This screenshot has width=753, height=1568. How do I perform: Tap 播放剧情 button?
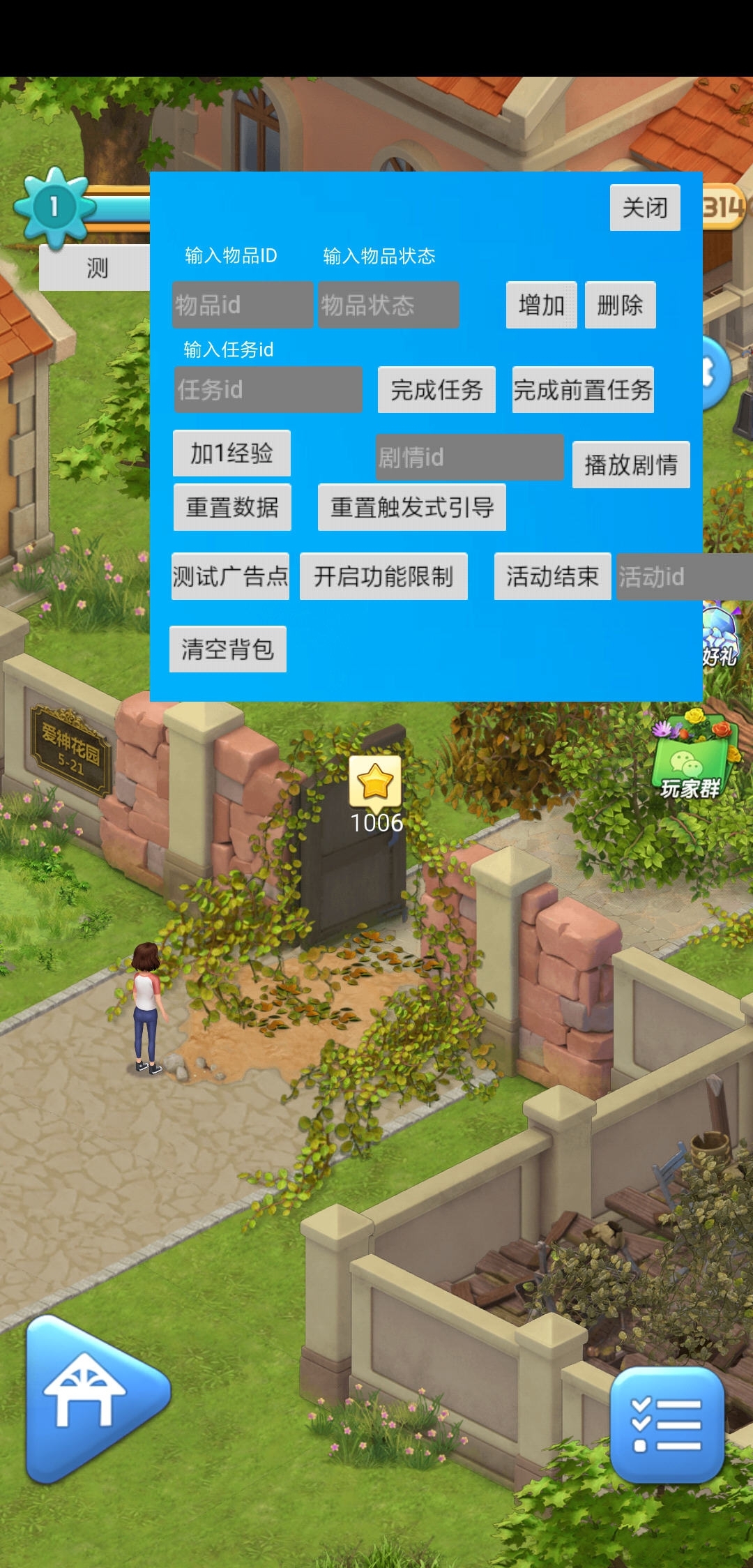click(630, 465)
